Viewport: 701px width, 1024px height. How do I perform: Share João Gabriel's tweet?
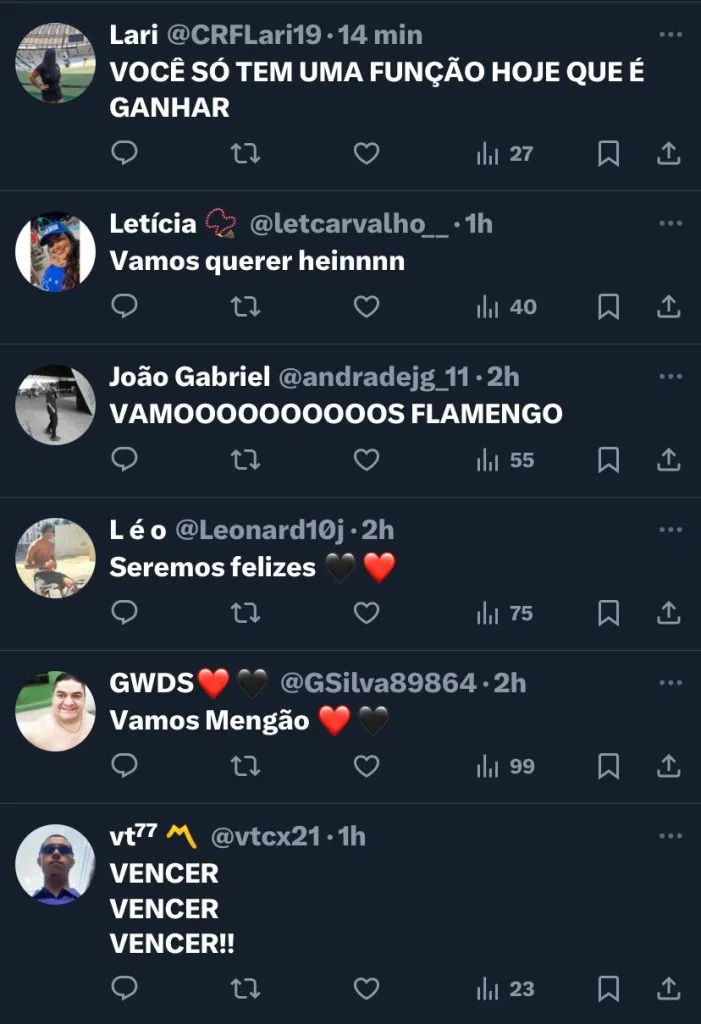point(669,459)
